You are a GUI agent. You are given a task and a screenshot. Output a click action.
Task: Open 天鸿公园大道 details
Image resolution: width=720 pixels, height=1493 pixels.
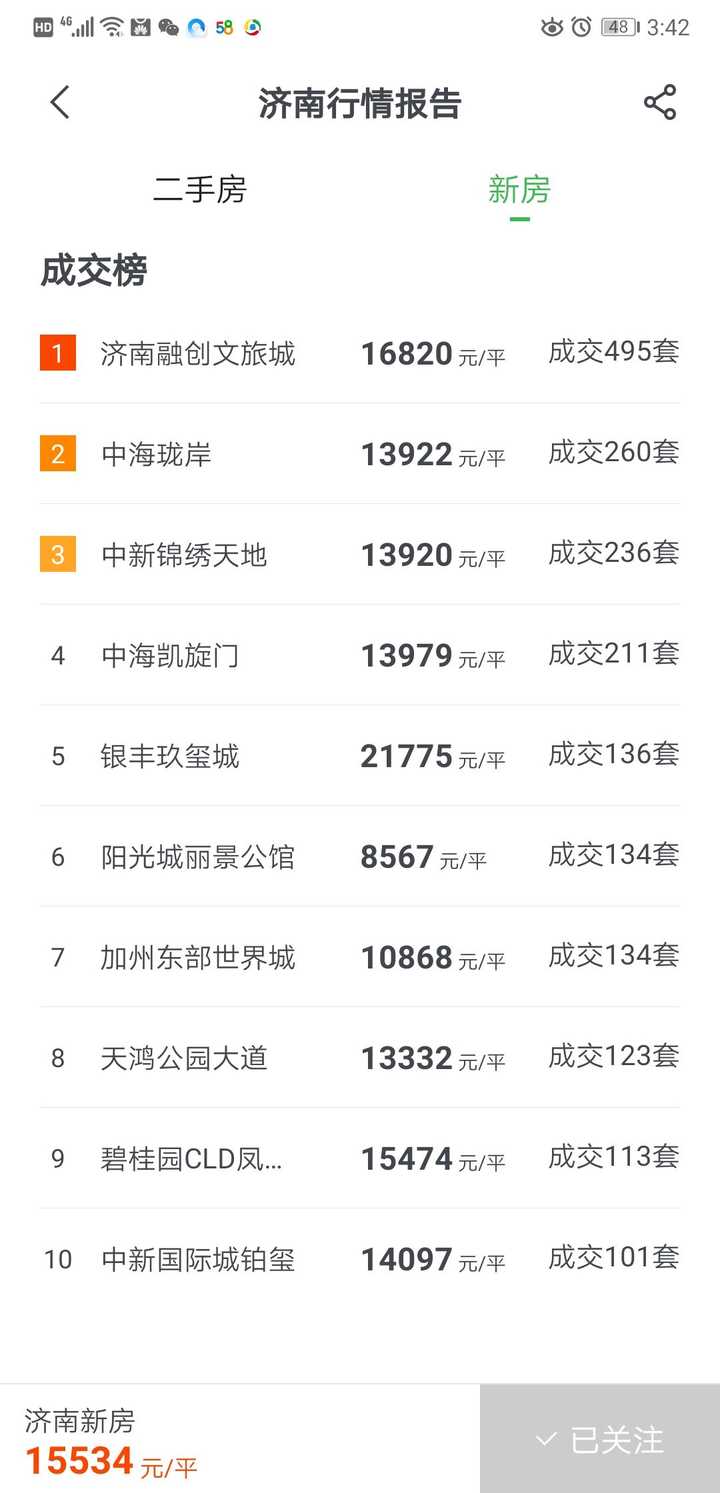coord(184,1058)
